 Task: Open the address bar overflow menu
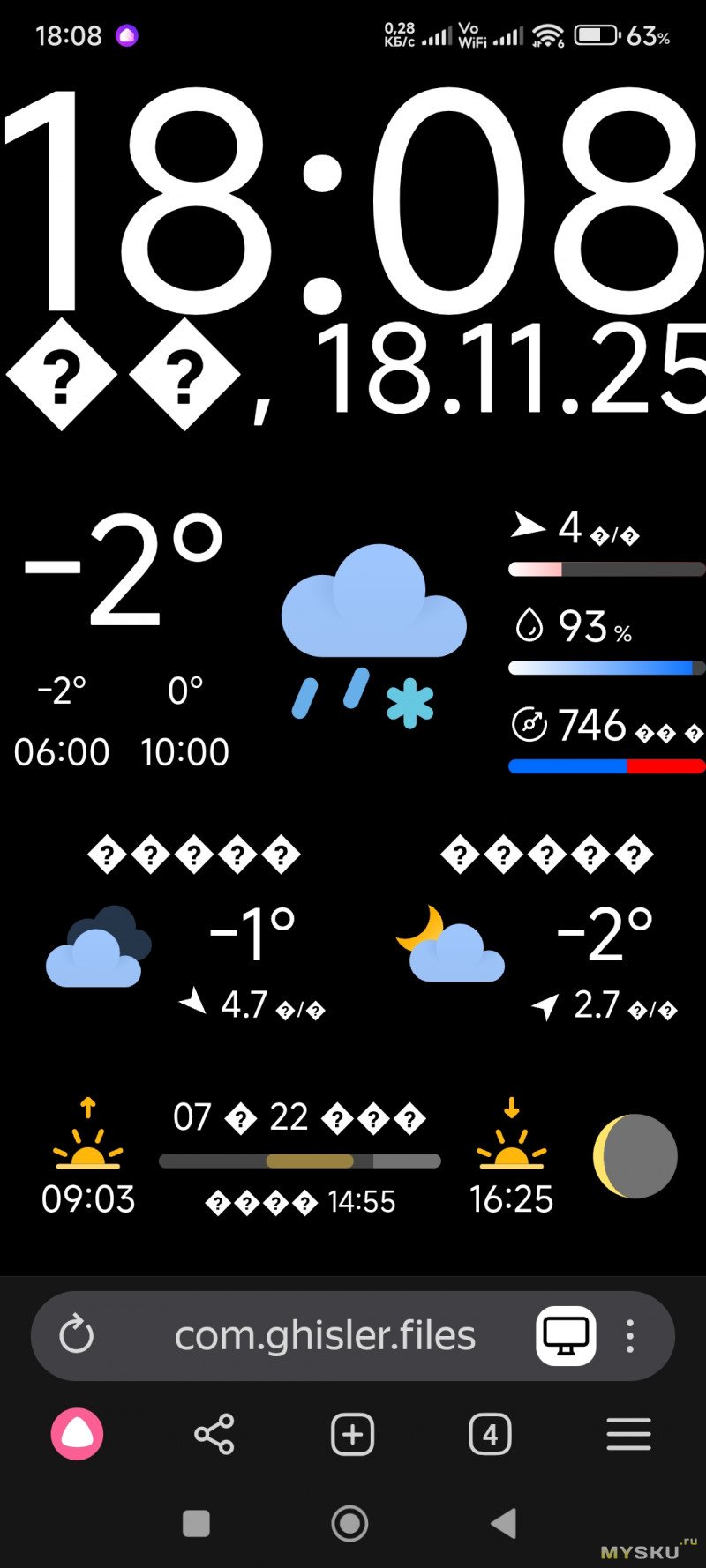629,1335
